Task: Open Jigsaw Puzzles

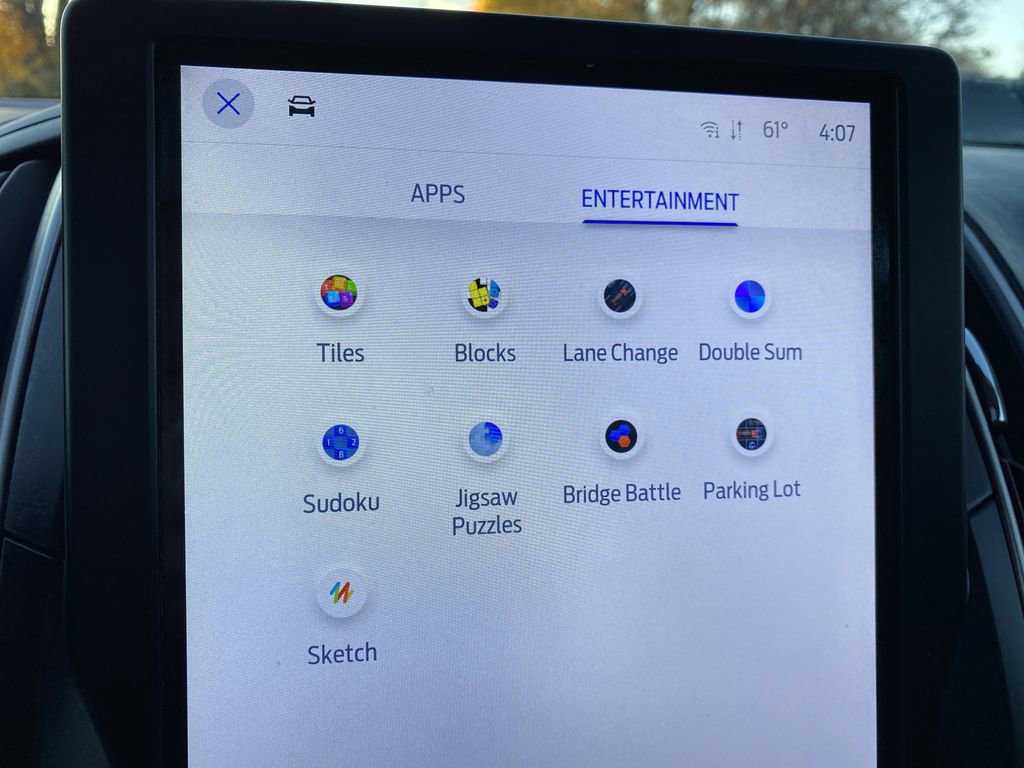Action: click(x=485, y=440)
